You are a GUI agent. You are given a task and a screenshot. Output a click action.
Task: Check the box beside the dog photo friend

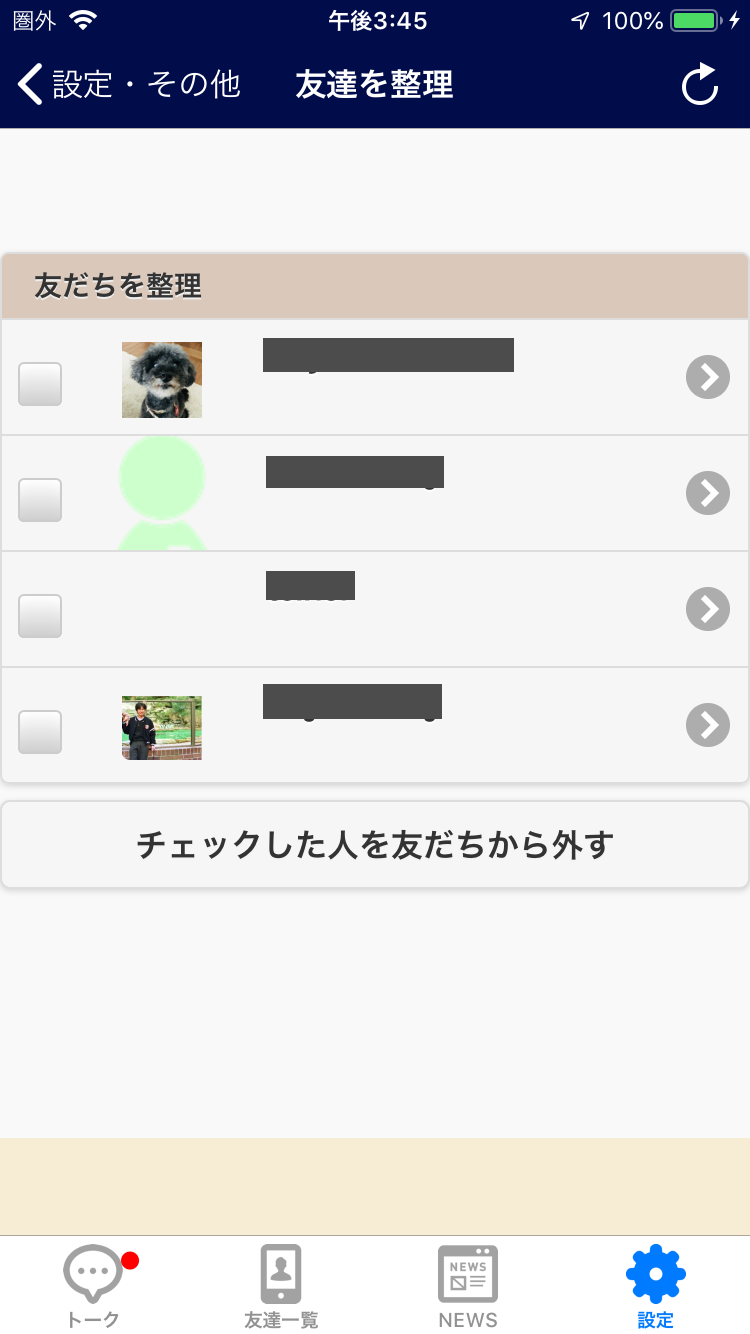40,384
